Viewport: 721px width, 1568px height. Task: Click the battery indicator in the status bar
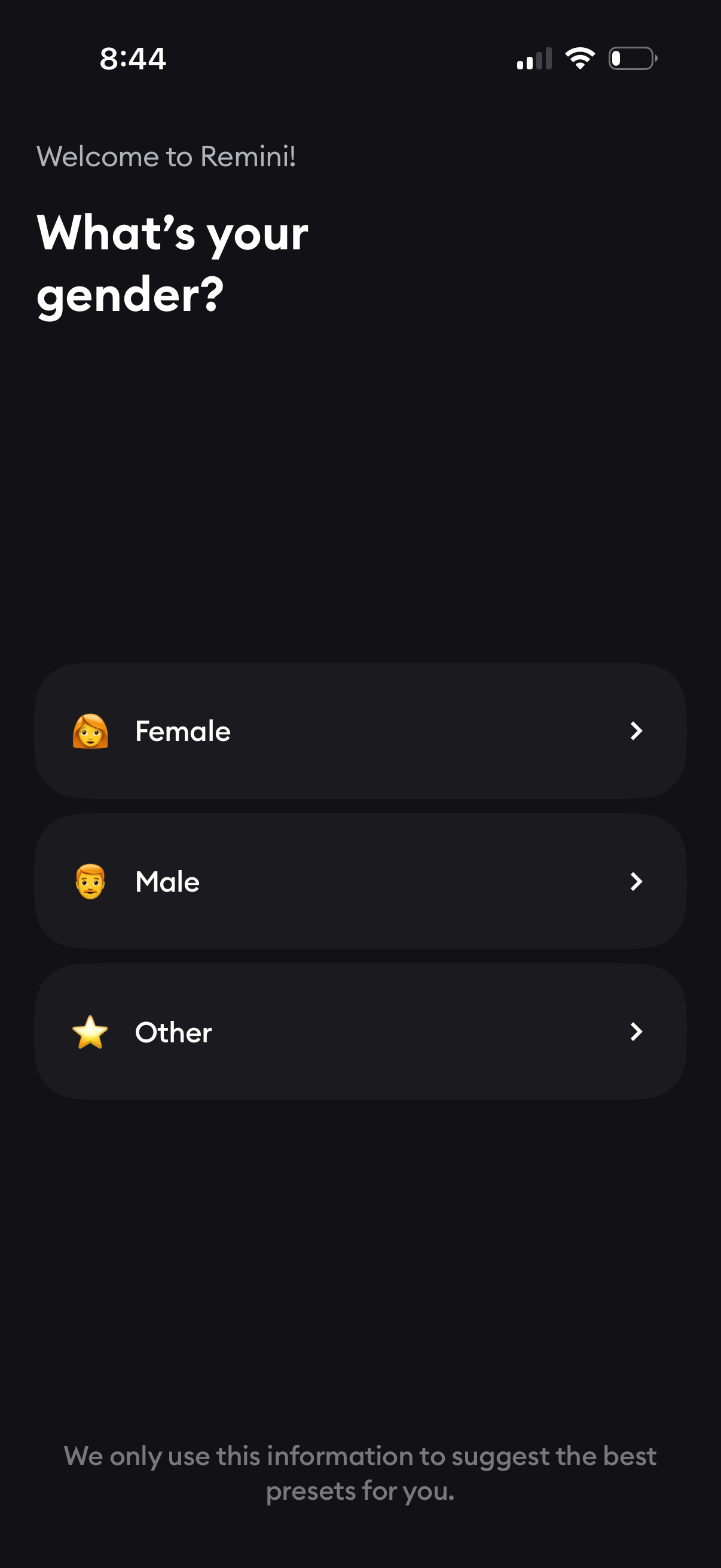pyautogui.click(x=631, y=58)
